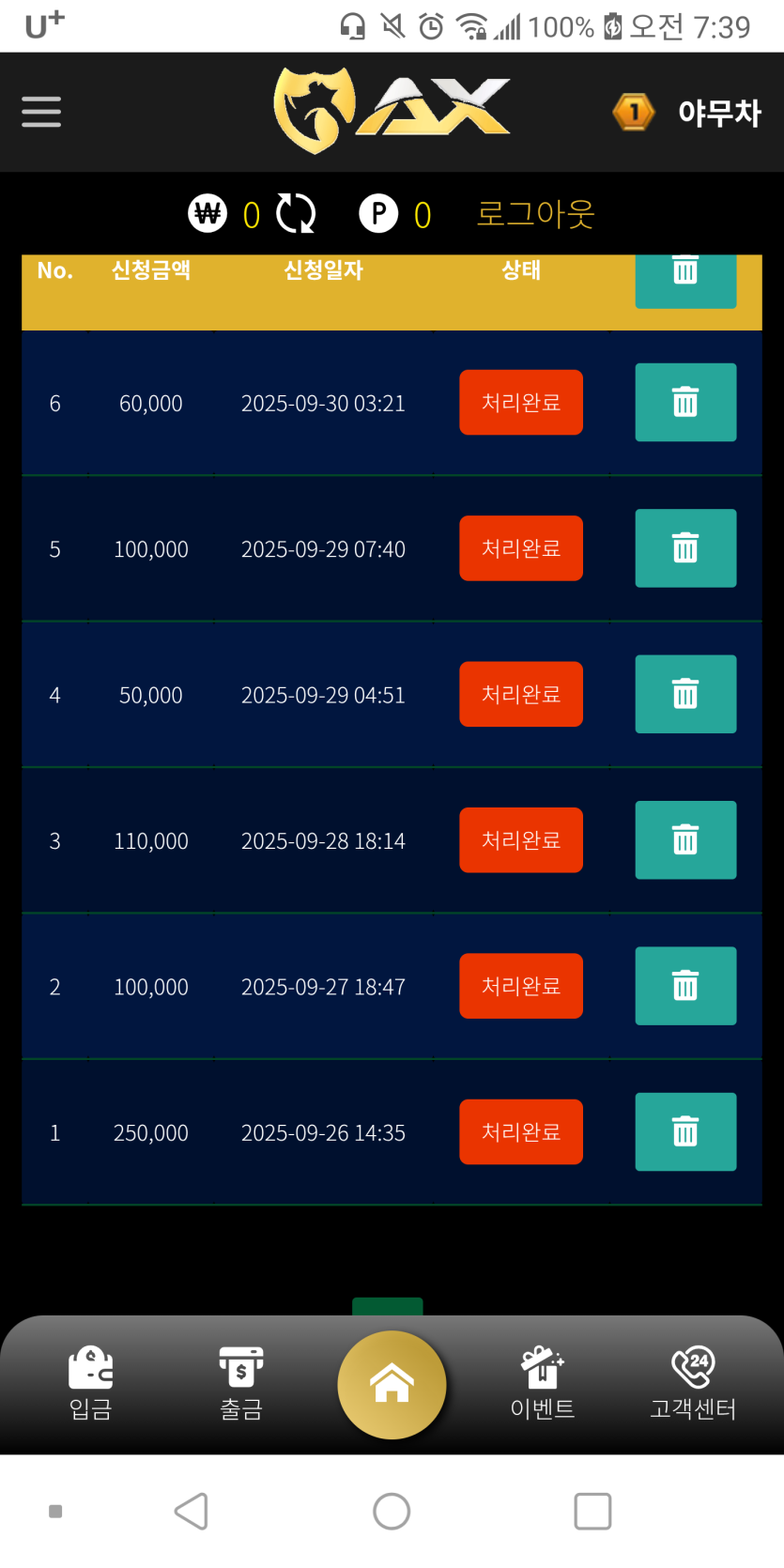
Task: Open the 야무차 user profile
Action: coord(718,113)
